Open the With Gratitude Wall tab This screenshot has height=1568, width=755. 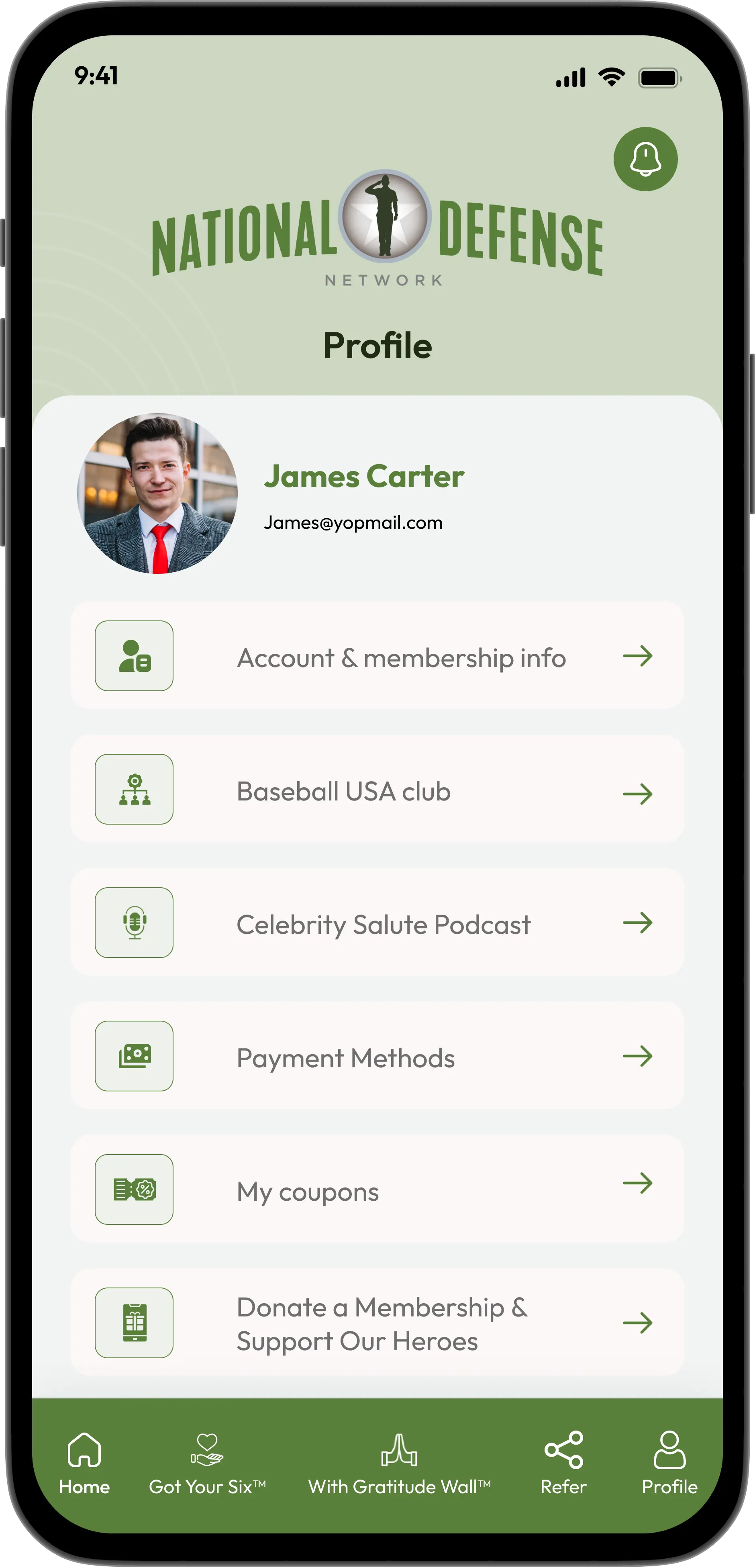point(399,1463)
